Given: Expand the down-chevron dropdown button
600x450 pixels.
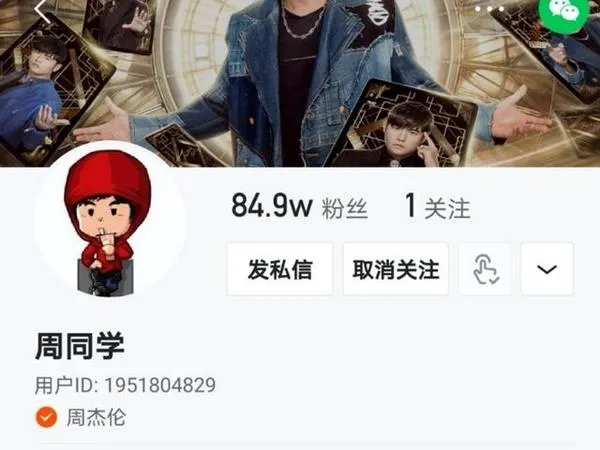Looking at the screenshot, I should (547, 269).
